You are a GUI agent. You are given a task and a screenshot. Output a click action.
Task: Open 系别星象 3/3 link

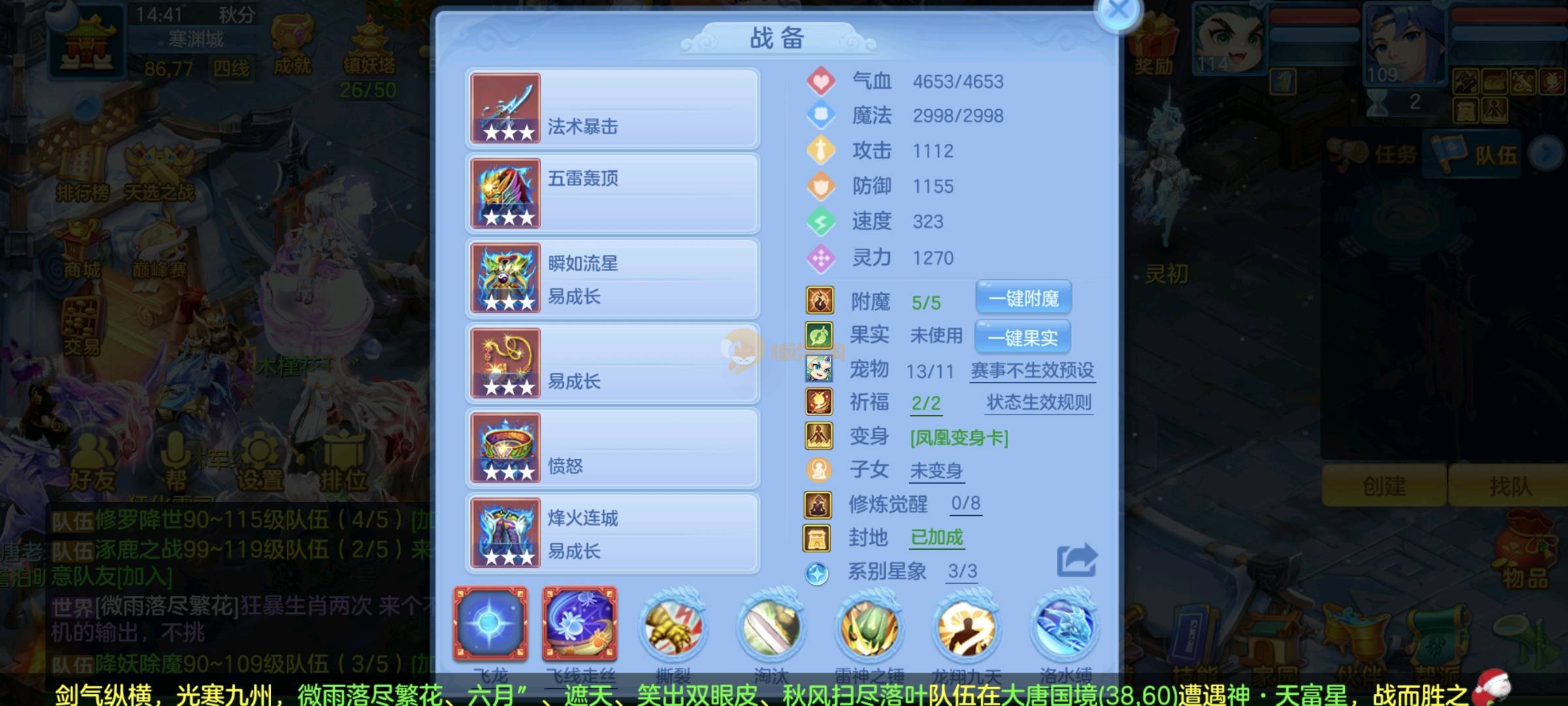pyautogui.click(x=962, y=571)
